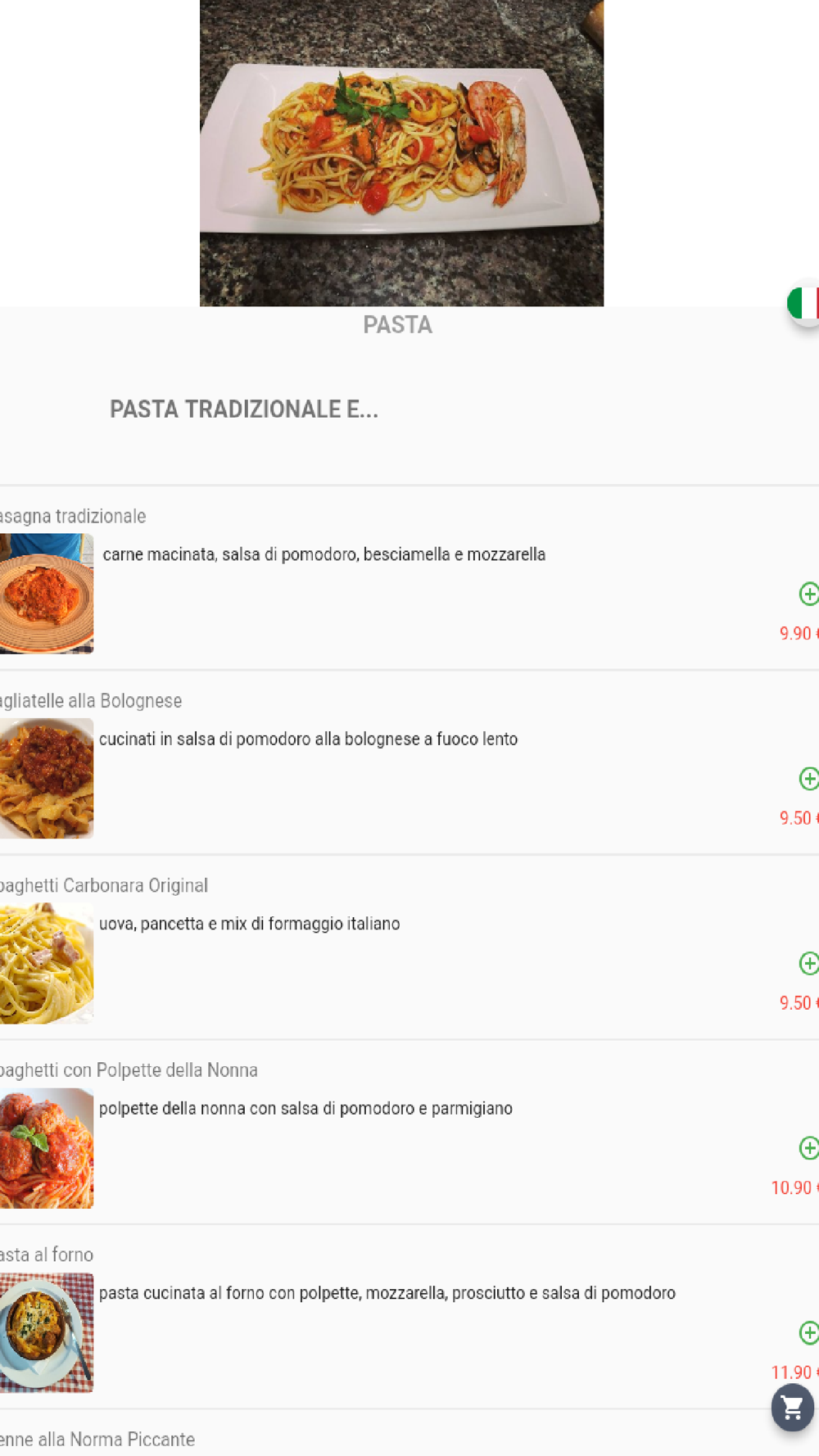Open the Penne alla Norma Piccante item
This screenshot has height=1456, width=819.
tap(97, 1440)
